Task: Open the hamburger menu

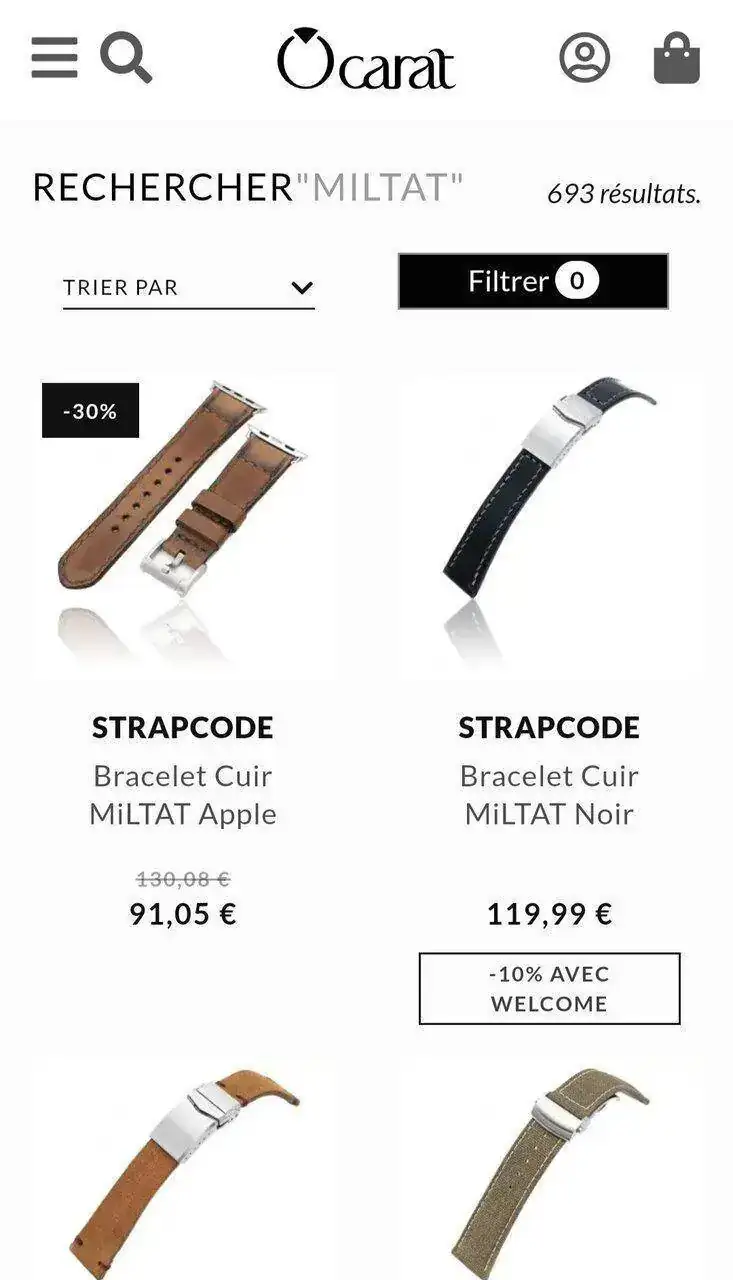Action: pos(54,58)
